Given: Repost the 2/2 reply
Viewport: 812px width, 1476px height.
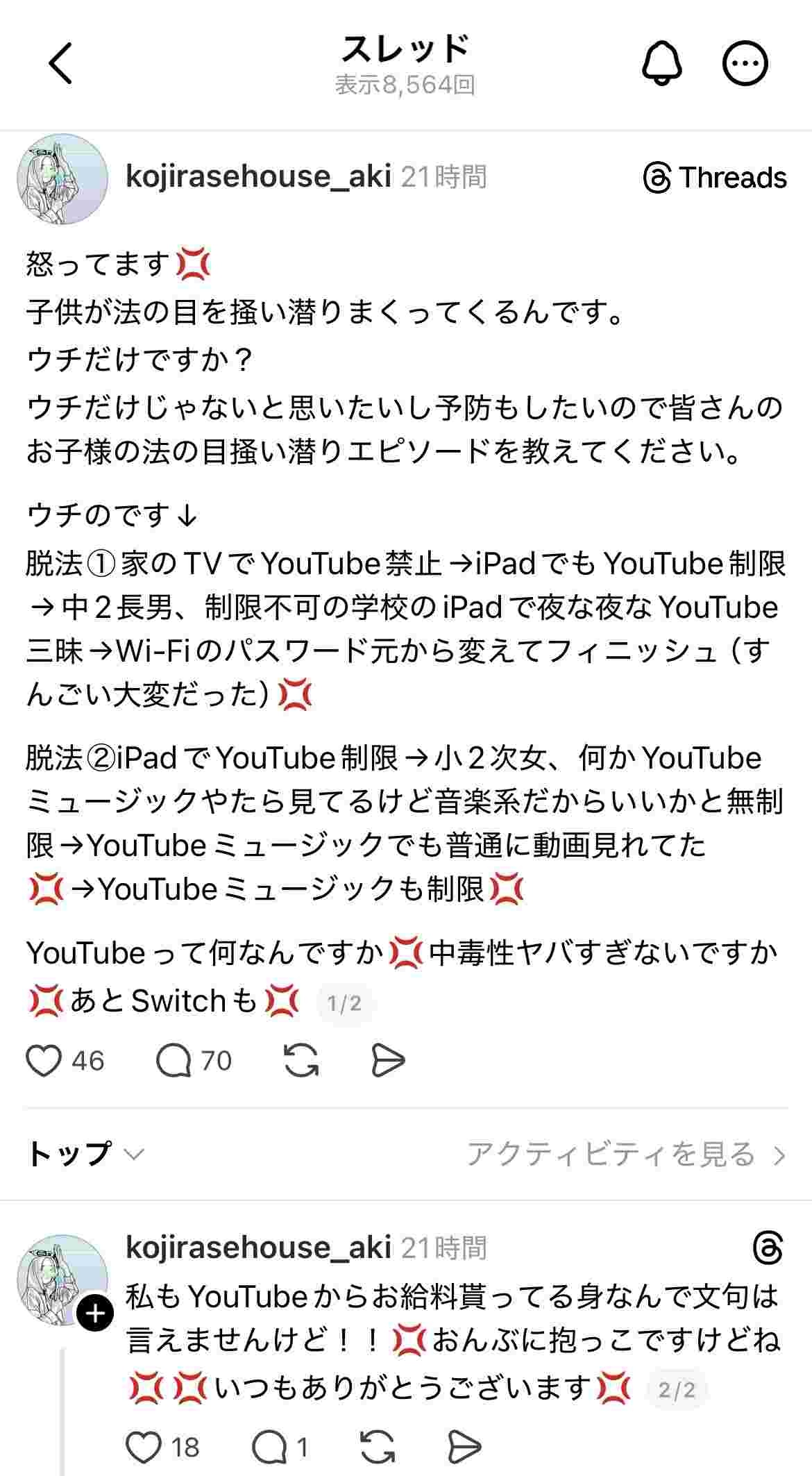Looking at the screenshot, I should (x=378, y=1448).
